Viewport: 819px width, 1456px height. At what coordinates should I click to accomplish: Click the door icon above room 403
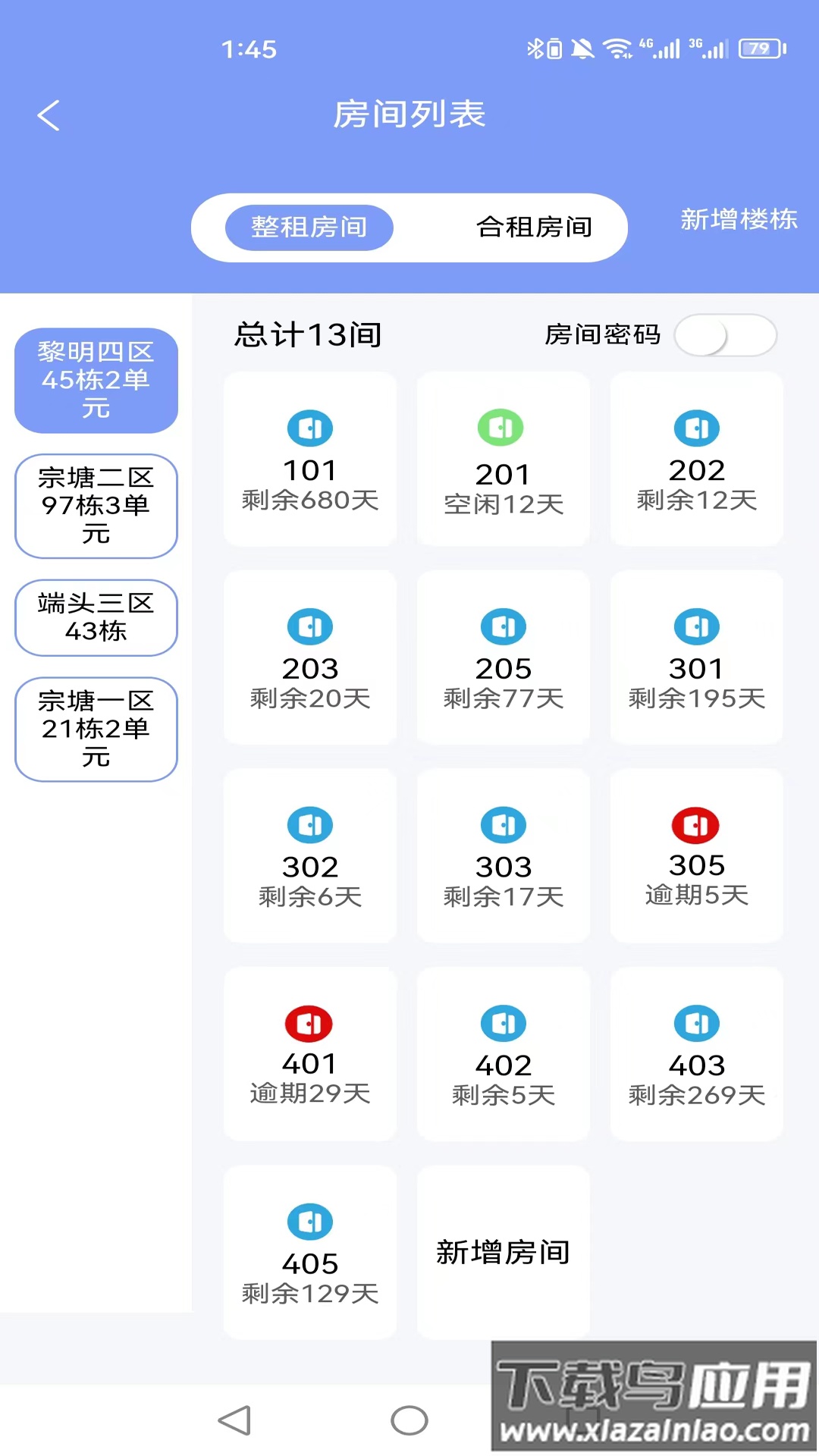click(697, 1023)
